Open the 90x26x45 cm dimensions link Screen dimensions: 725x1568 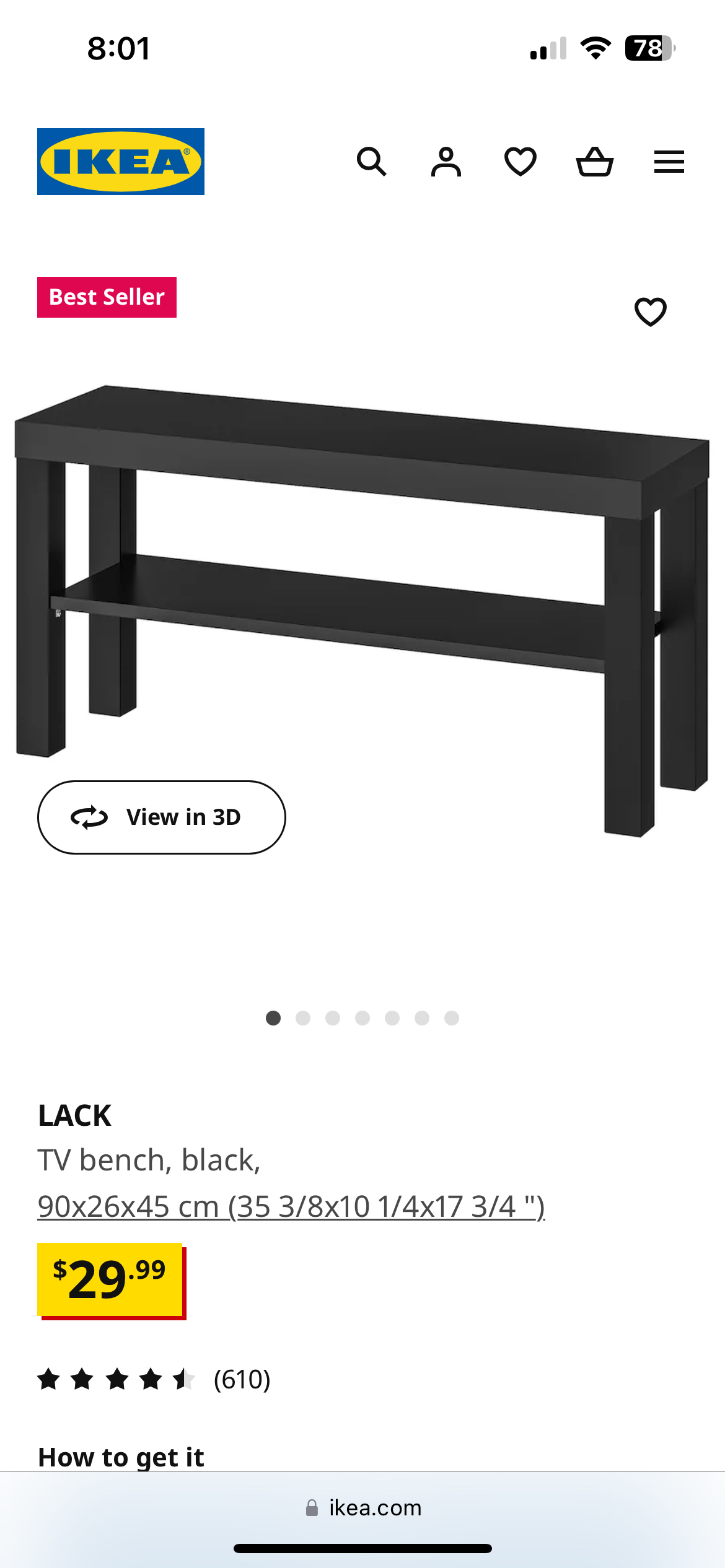(x=291, y=1206)
